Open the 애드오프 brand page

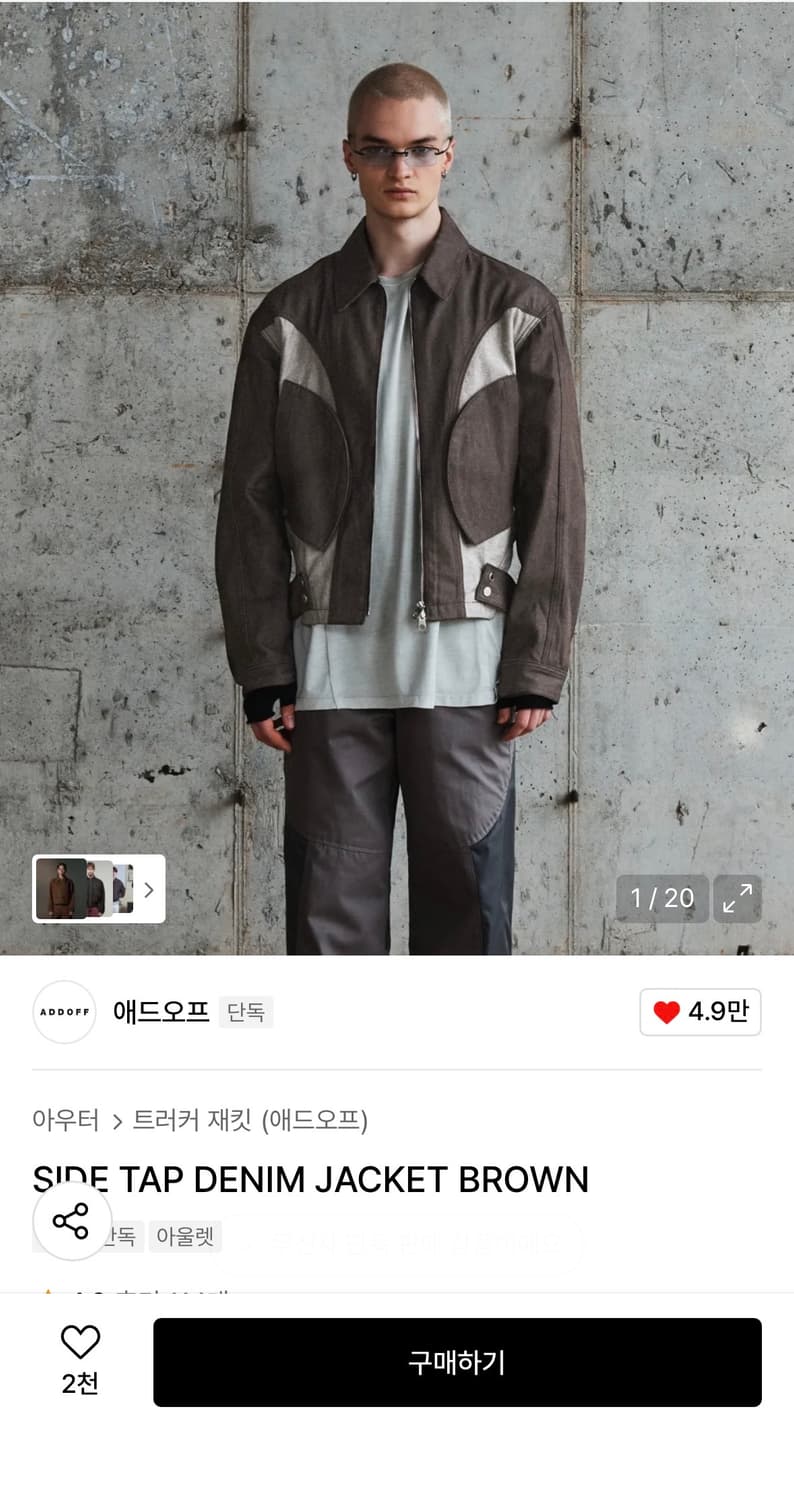click(x=165, y=1012)
